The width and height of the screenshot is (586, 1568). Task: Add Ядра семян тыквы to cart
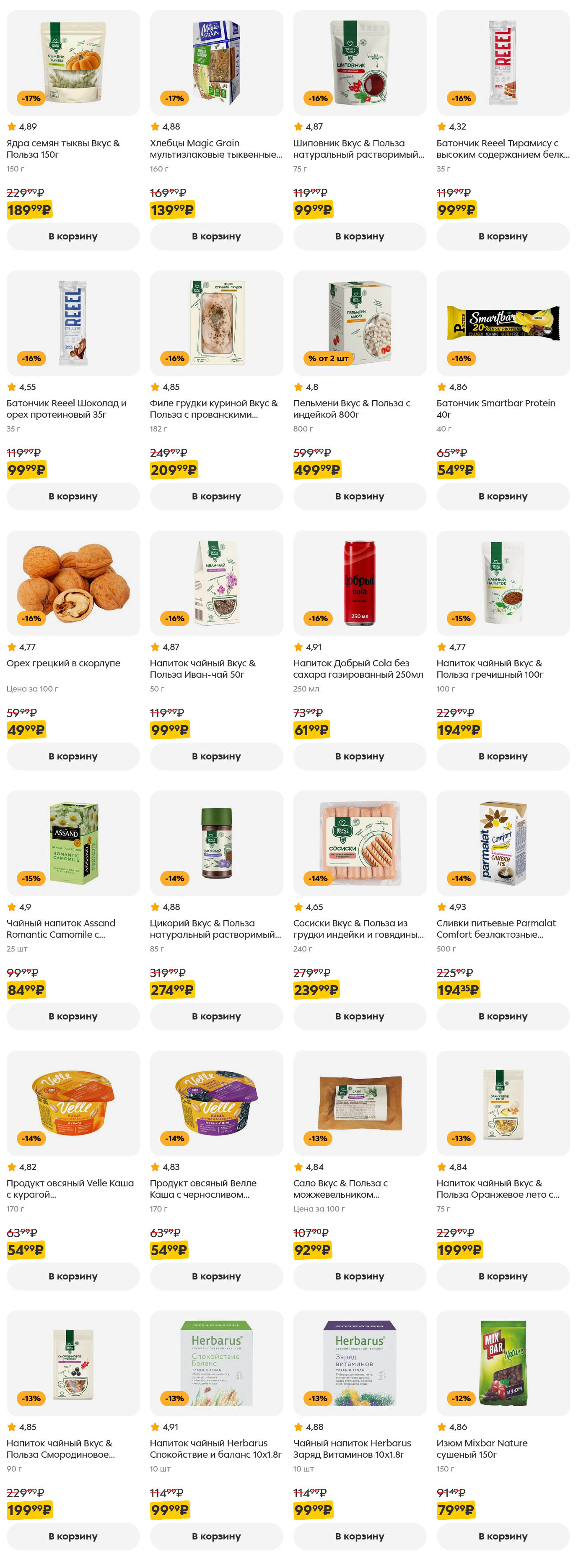click(x=73, y=236)
